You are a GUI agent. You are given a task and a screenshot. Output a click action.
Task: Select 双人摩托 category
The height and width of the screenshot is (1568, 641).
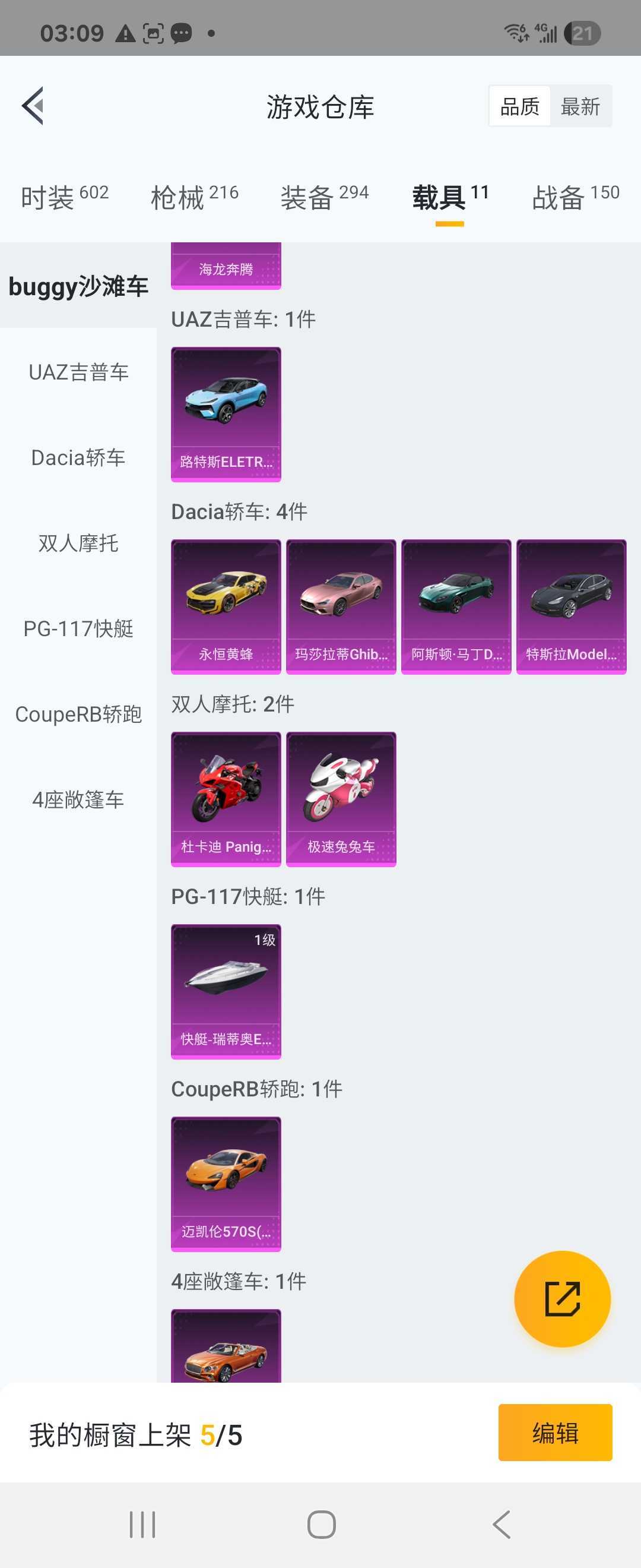[x=78, y=543]
